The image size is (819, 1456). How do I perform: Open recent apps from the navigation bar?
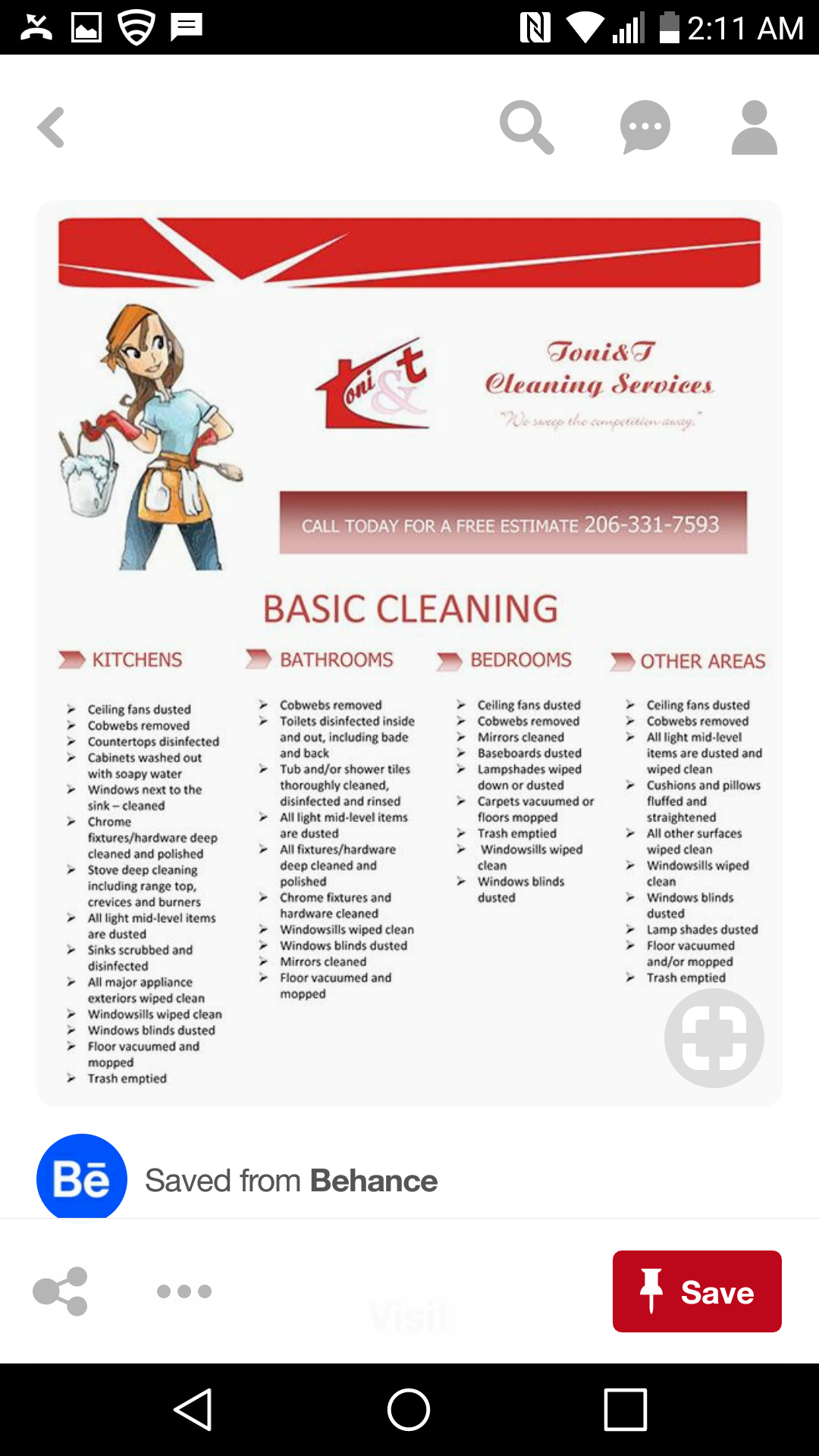pyautogui.click(x=625, y=1410)
